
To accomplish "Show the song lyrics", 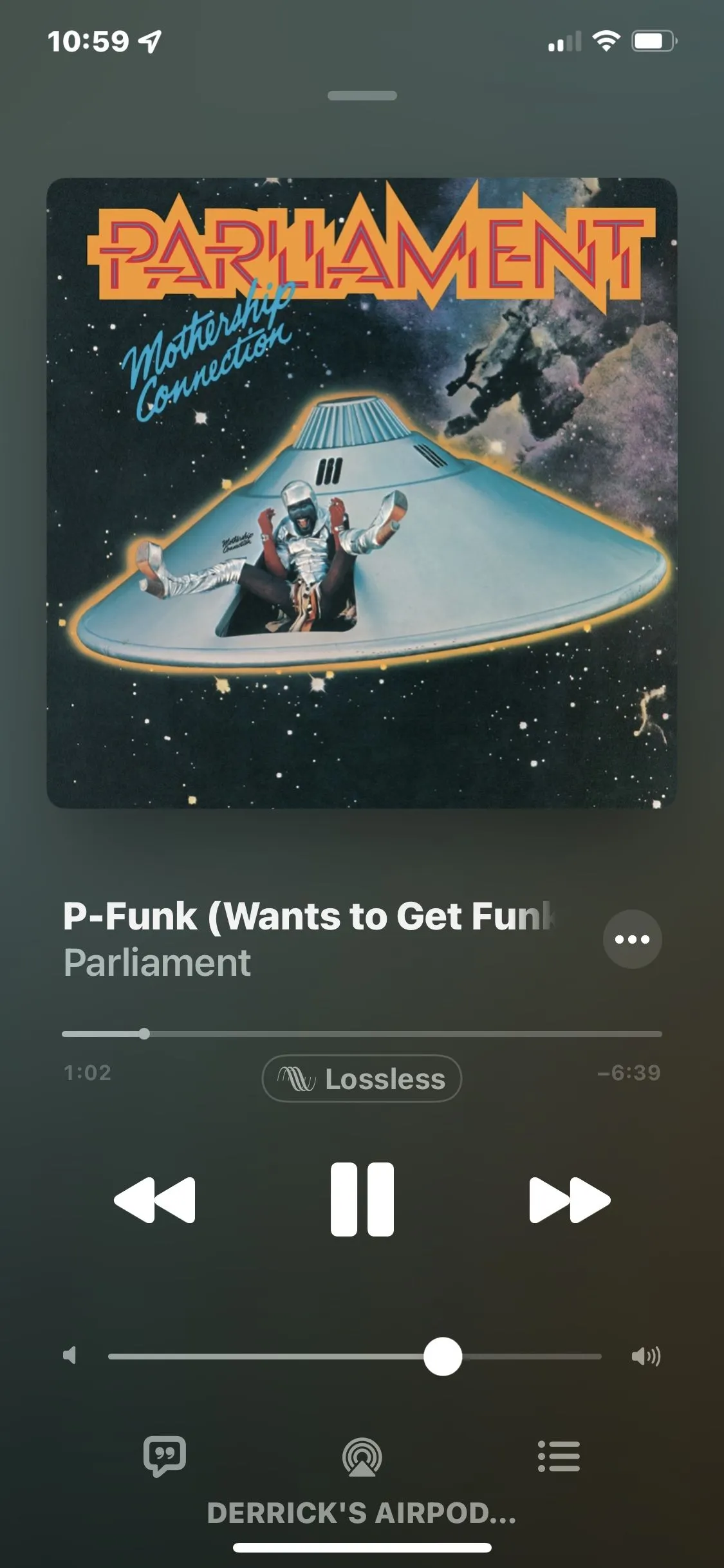I will coord(165,1456).
